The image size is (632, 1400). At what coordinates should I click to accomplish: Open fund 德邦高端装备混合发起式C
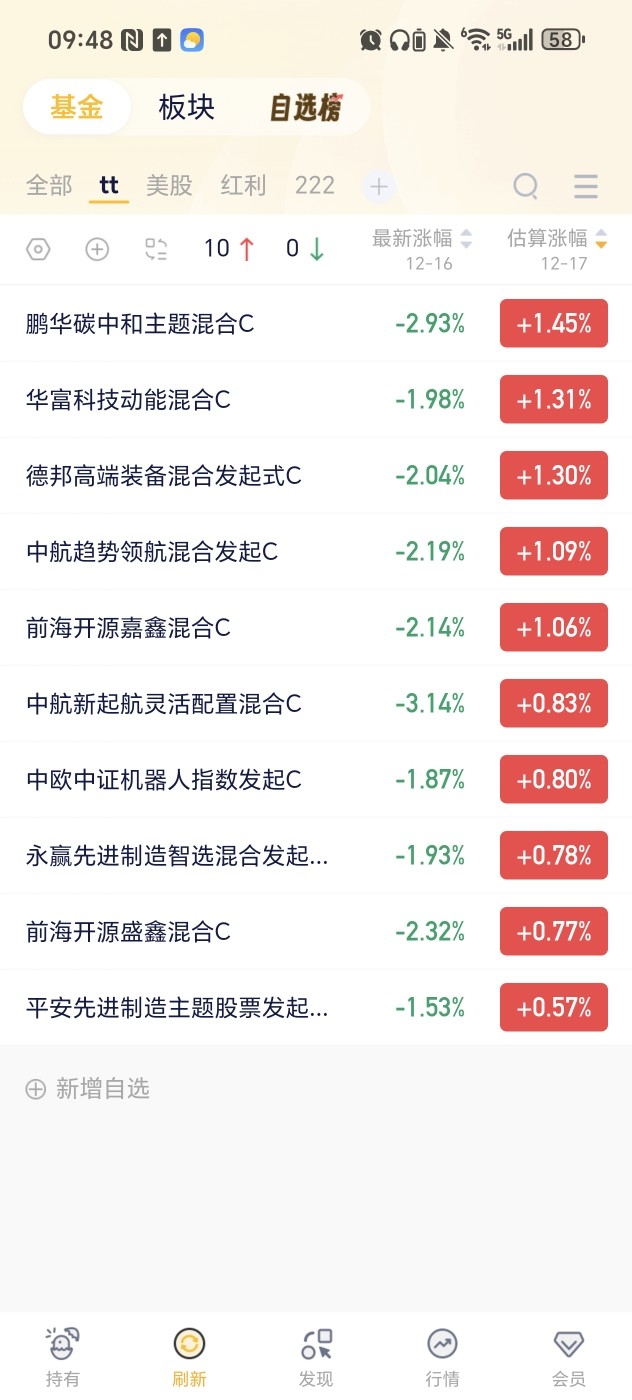(316, 475)
